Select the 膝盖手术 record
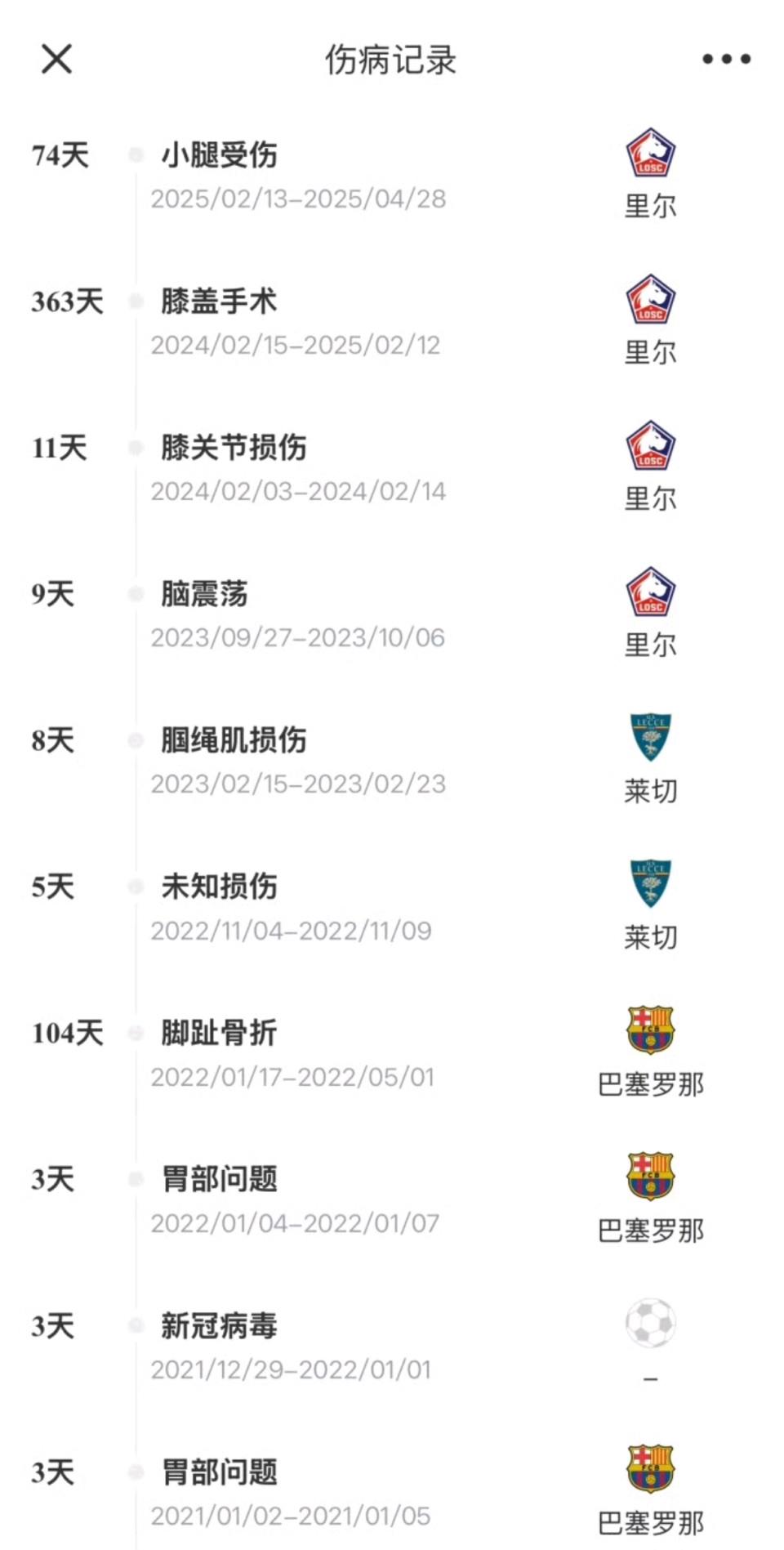The image size is (784, 1550). coord(218,301)
